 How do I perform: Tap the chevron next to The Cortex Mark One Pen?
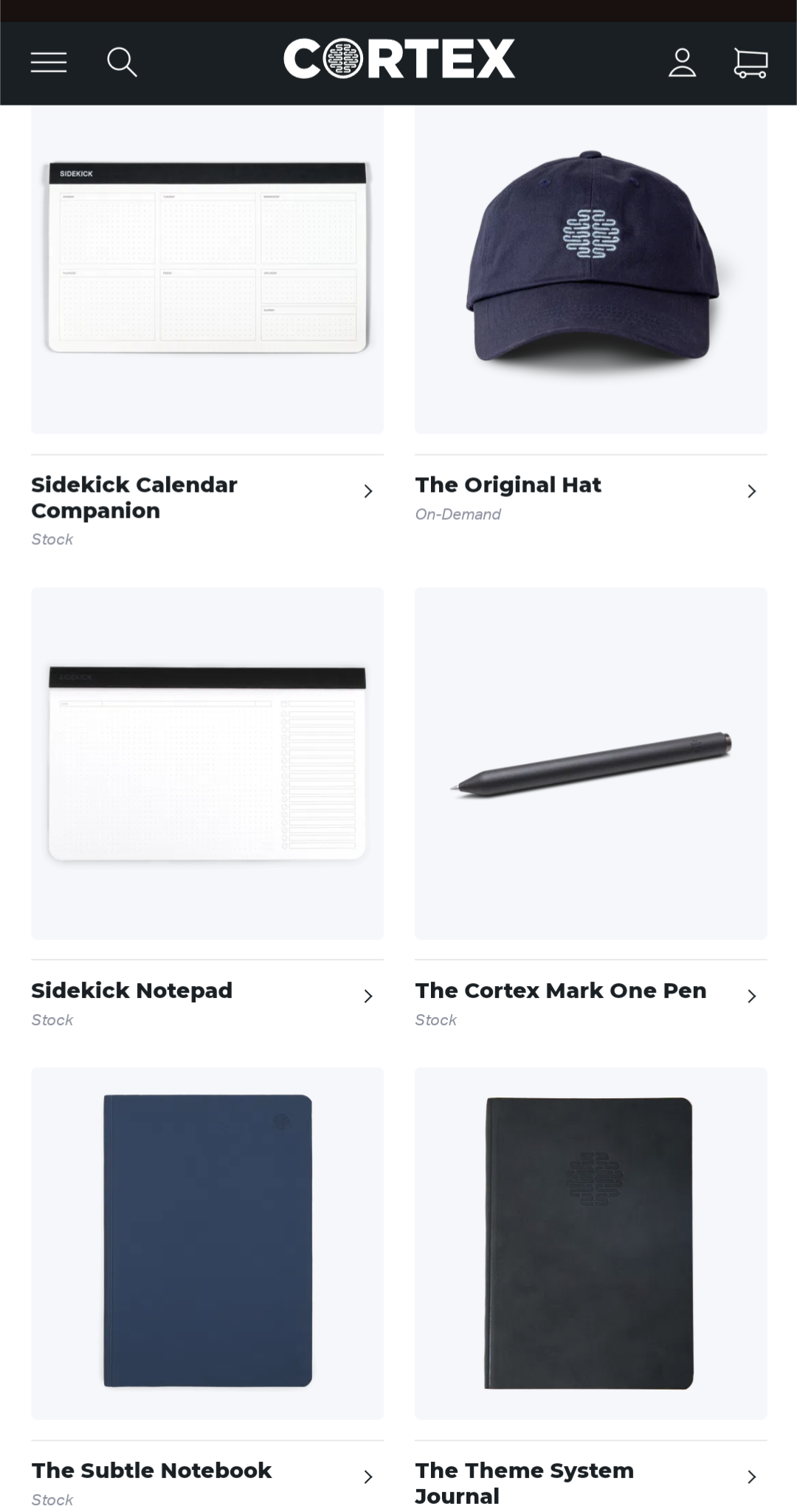[x=751, y=996]
